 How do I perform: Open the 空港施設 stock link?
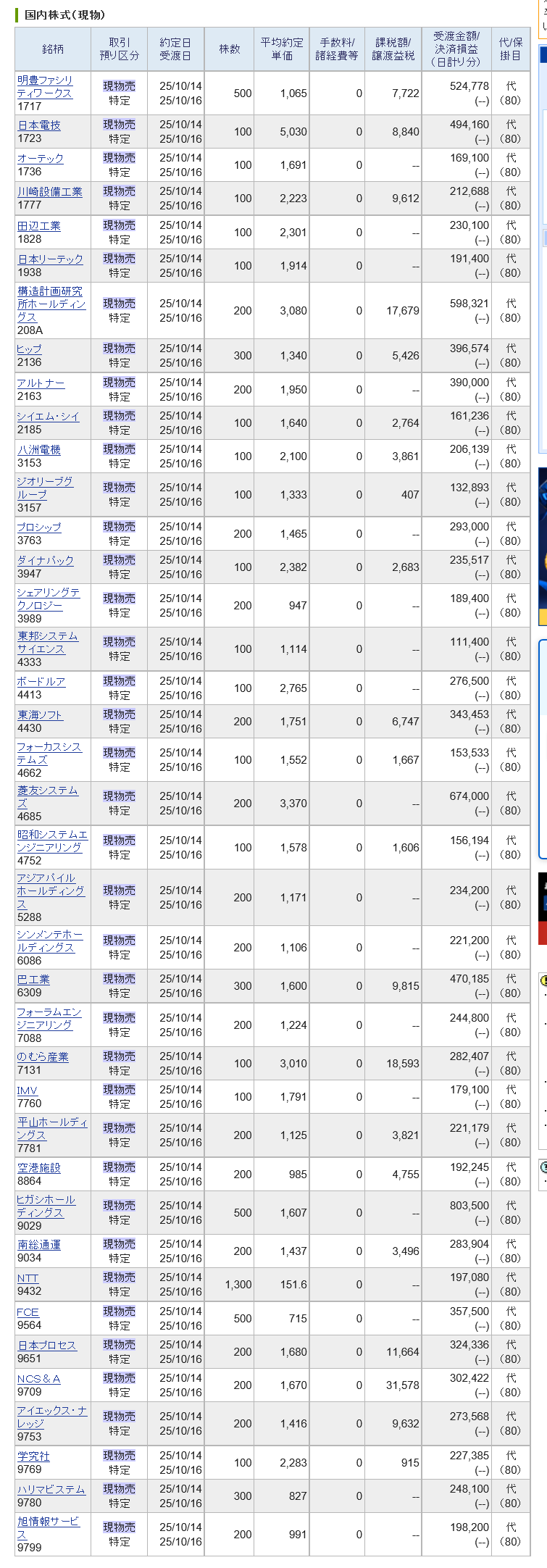click(39, 1168)
